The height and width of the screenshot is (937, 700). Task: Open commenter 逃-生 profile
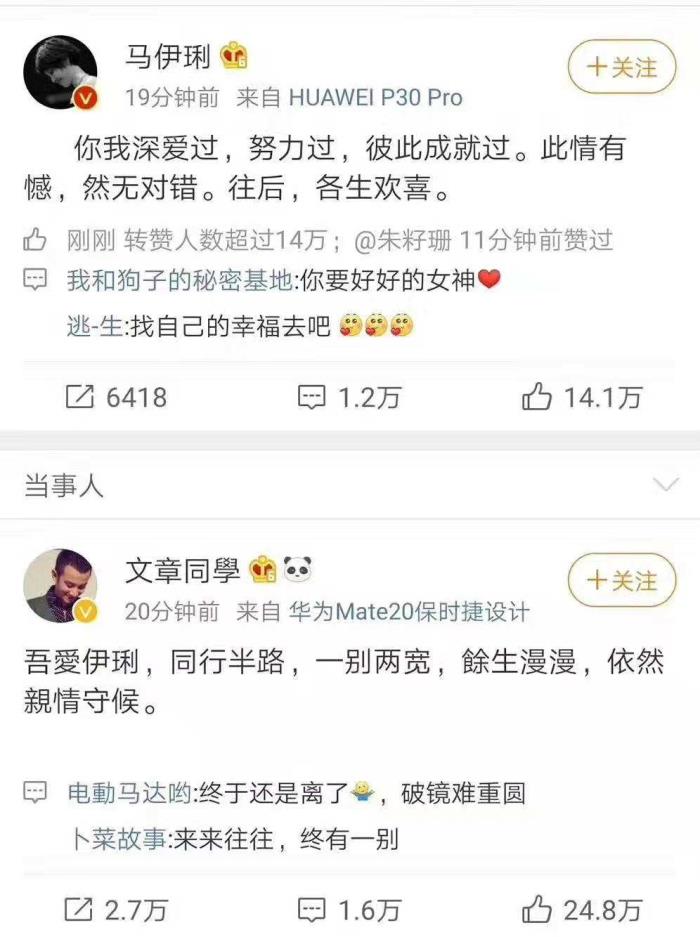coord(91,325)
